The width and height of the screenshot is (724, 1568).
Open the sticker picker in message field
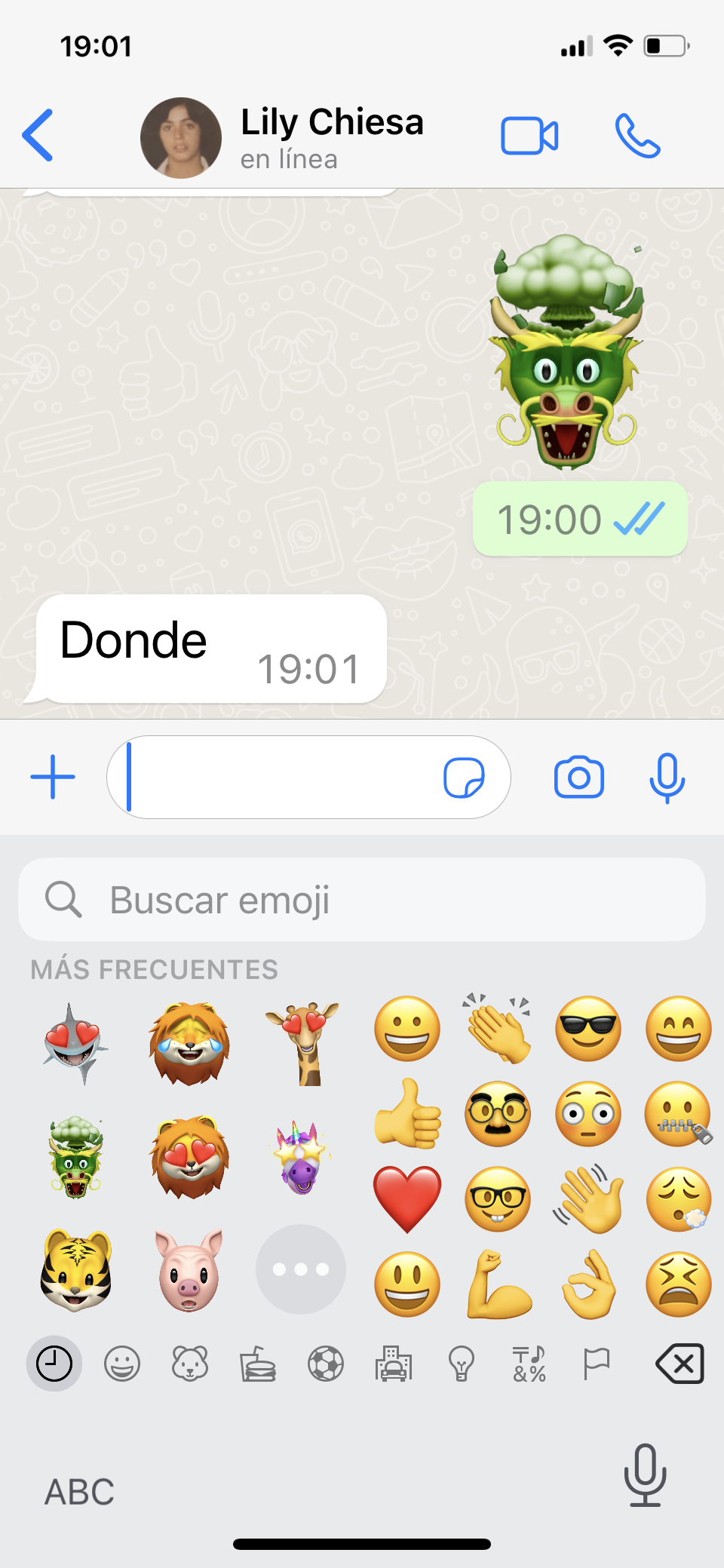(x=464, y=778)
